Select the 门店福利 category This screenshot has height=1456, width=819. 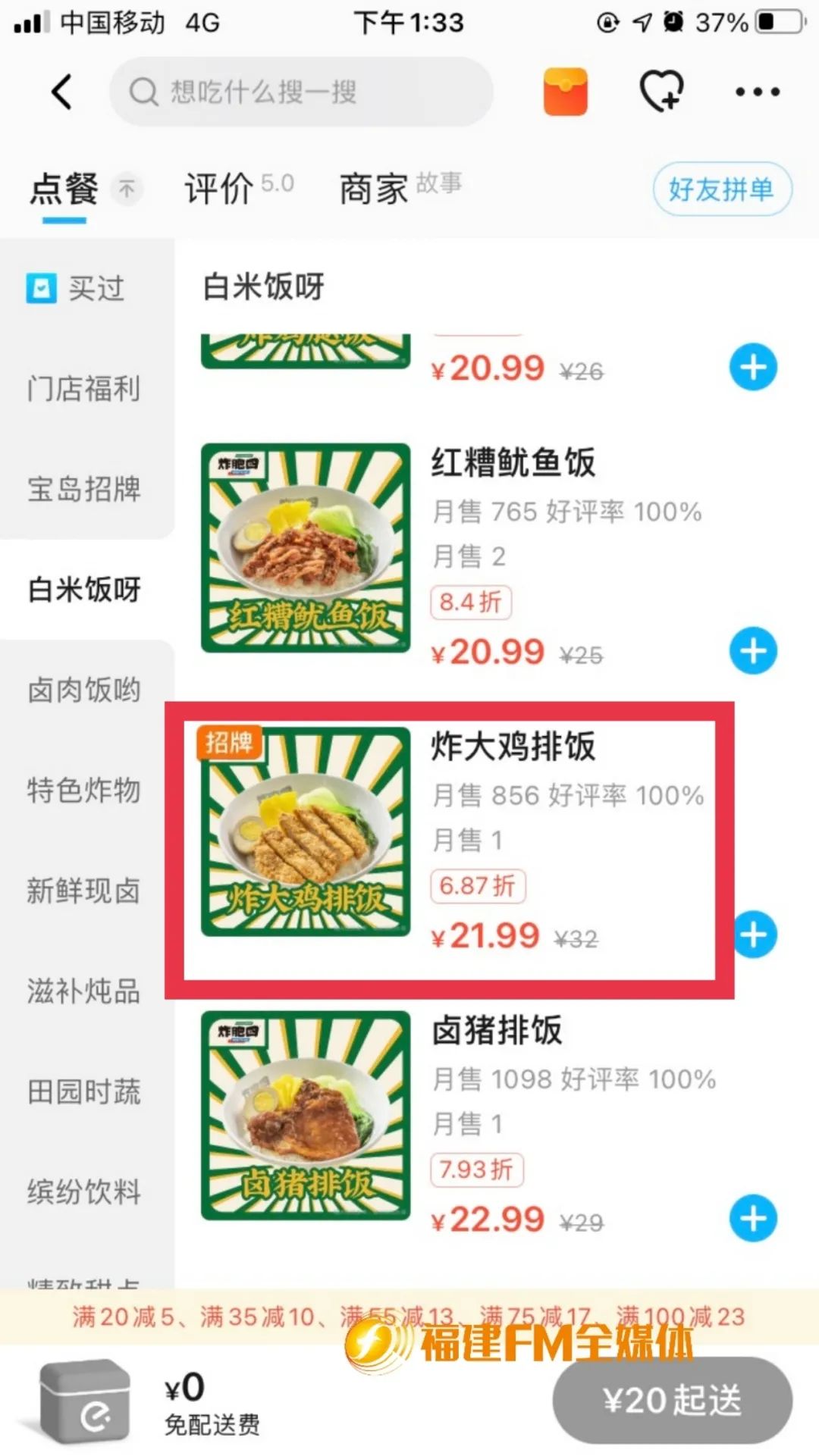pos(83,389)
